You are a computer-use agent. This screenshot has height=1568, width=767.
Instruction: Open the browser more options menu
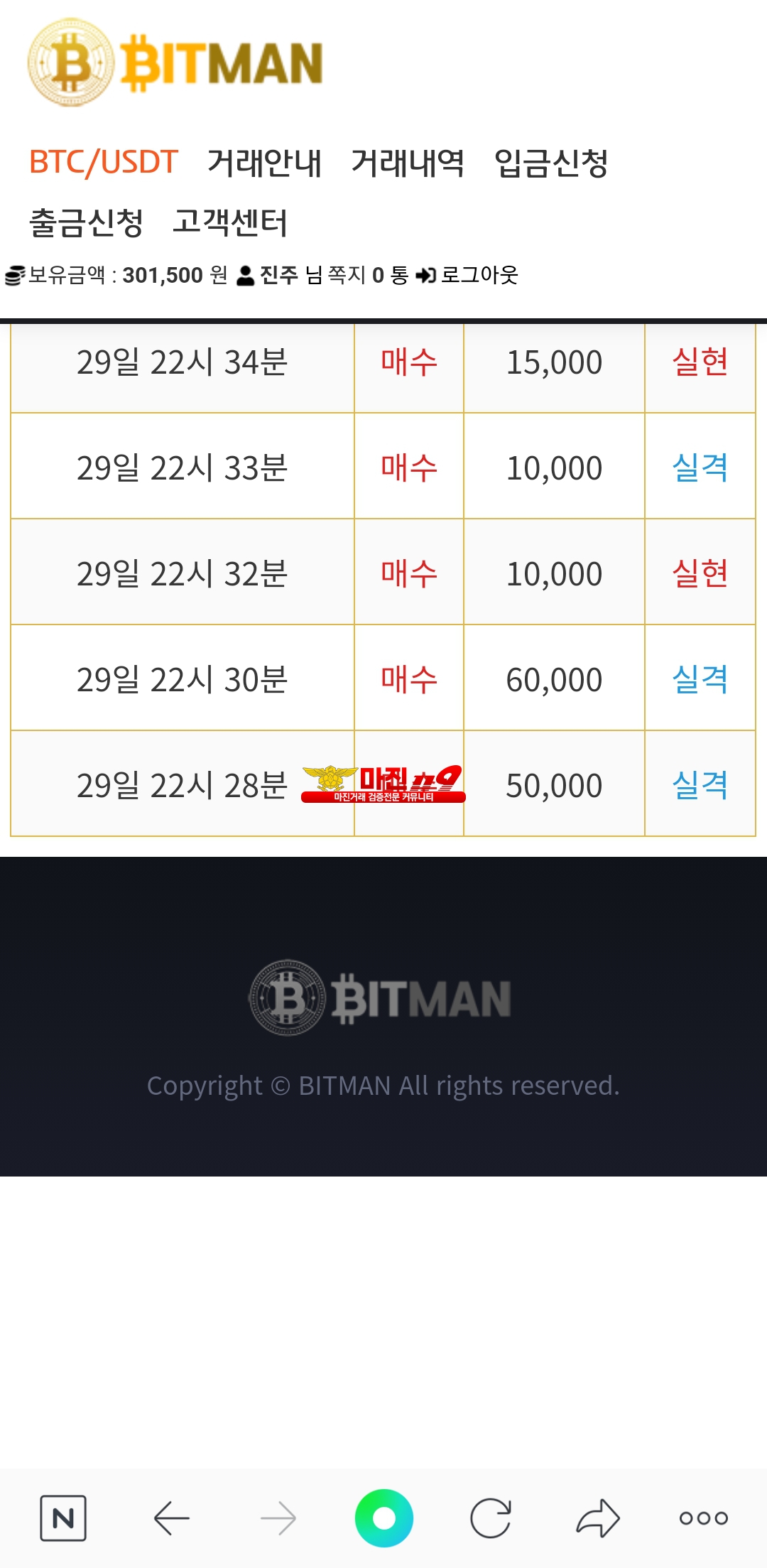point(703,1518)
